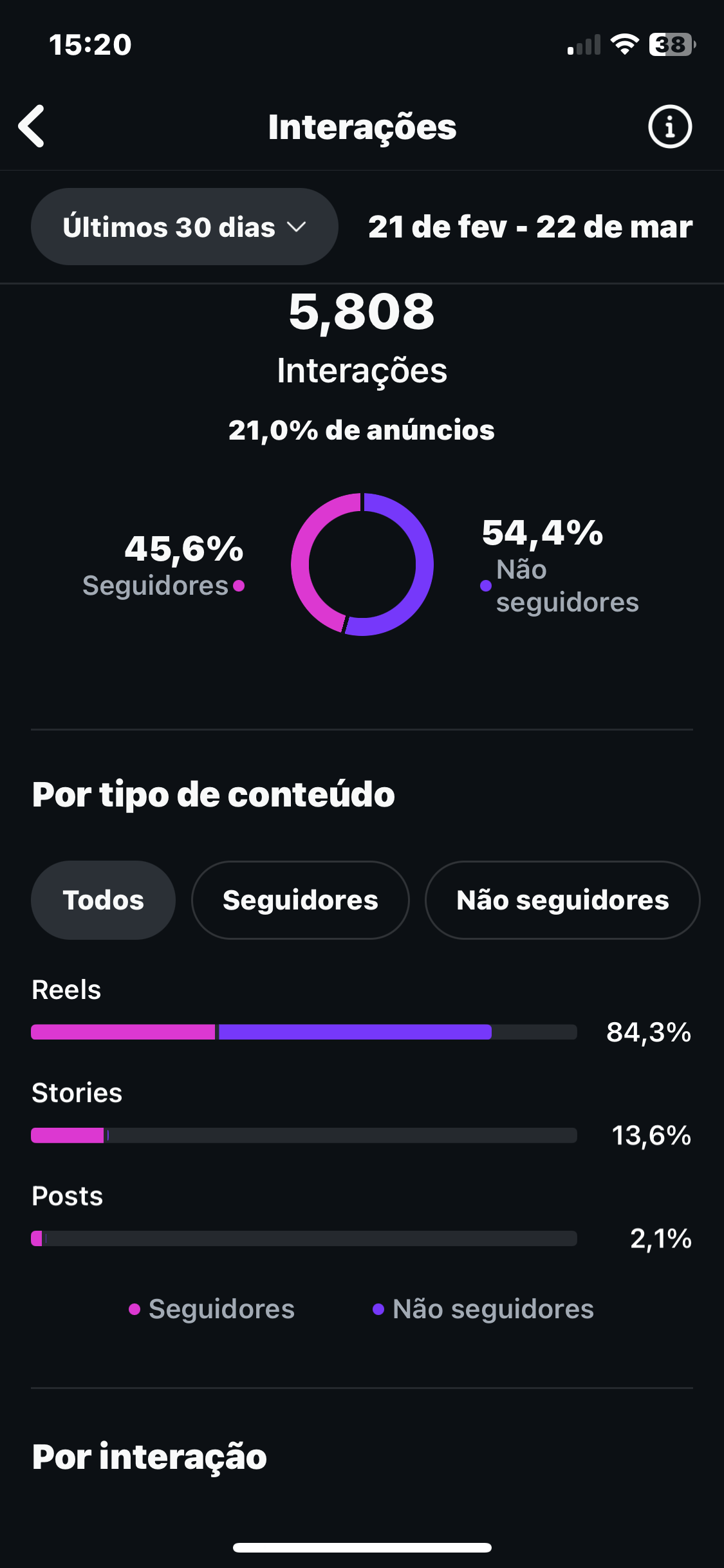Enable the Não seguidores filter
This screenshot has height=1568, width=724.
coord(562,900)
